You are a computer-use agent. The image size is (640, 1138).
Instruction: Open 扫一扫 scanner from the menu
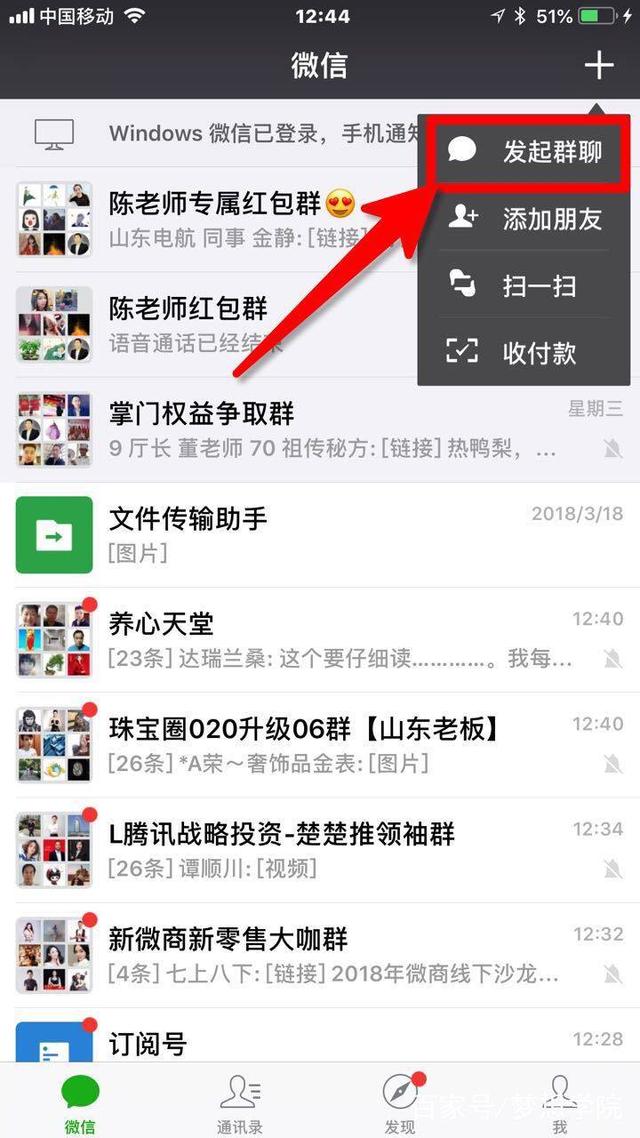[x=530, y=286]
